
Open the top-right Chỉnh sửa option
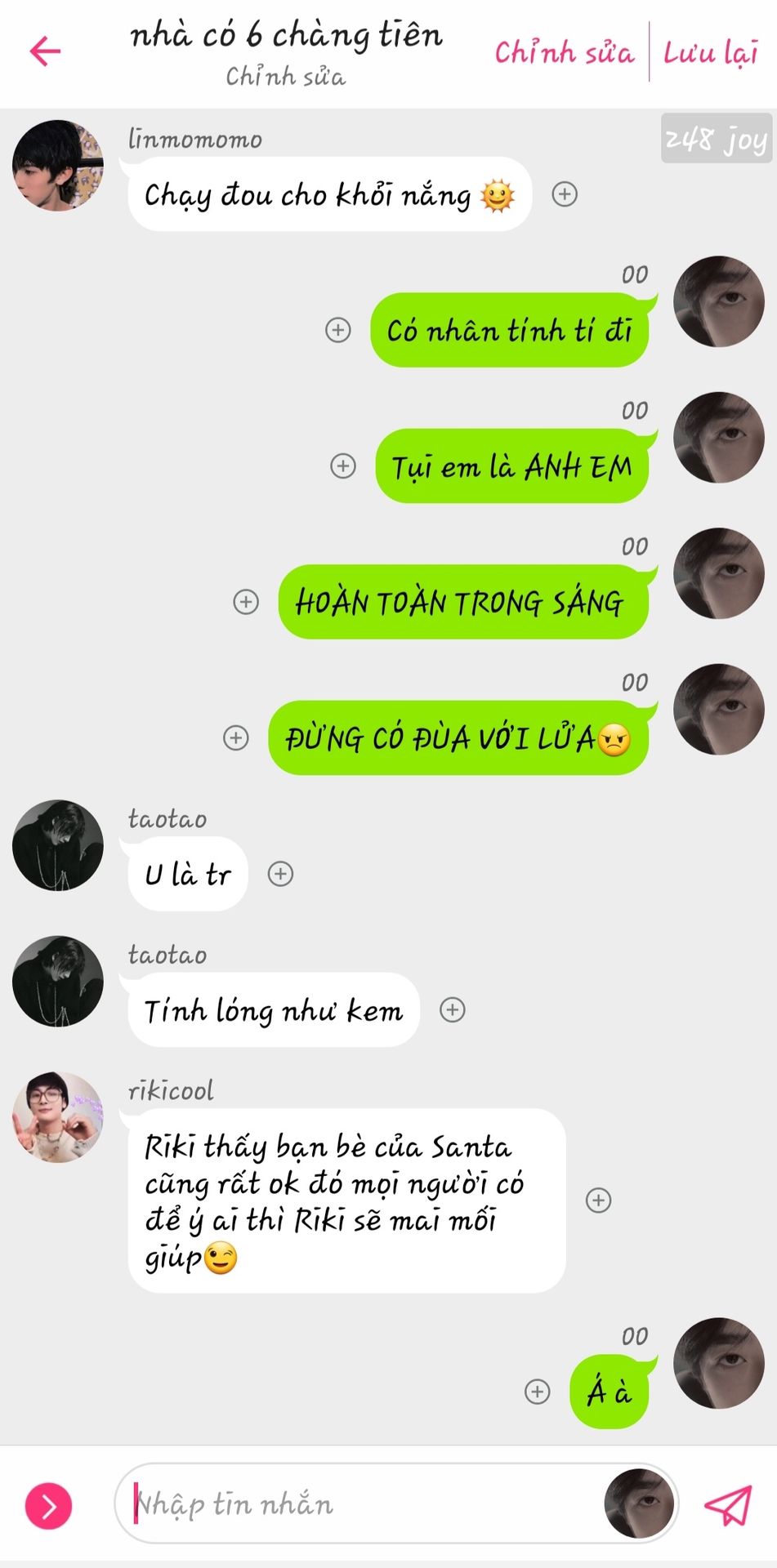click(x=564, y=53)
